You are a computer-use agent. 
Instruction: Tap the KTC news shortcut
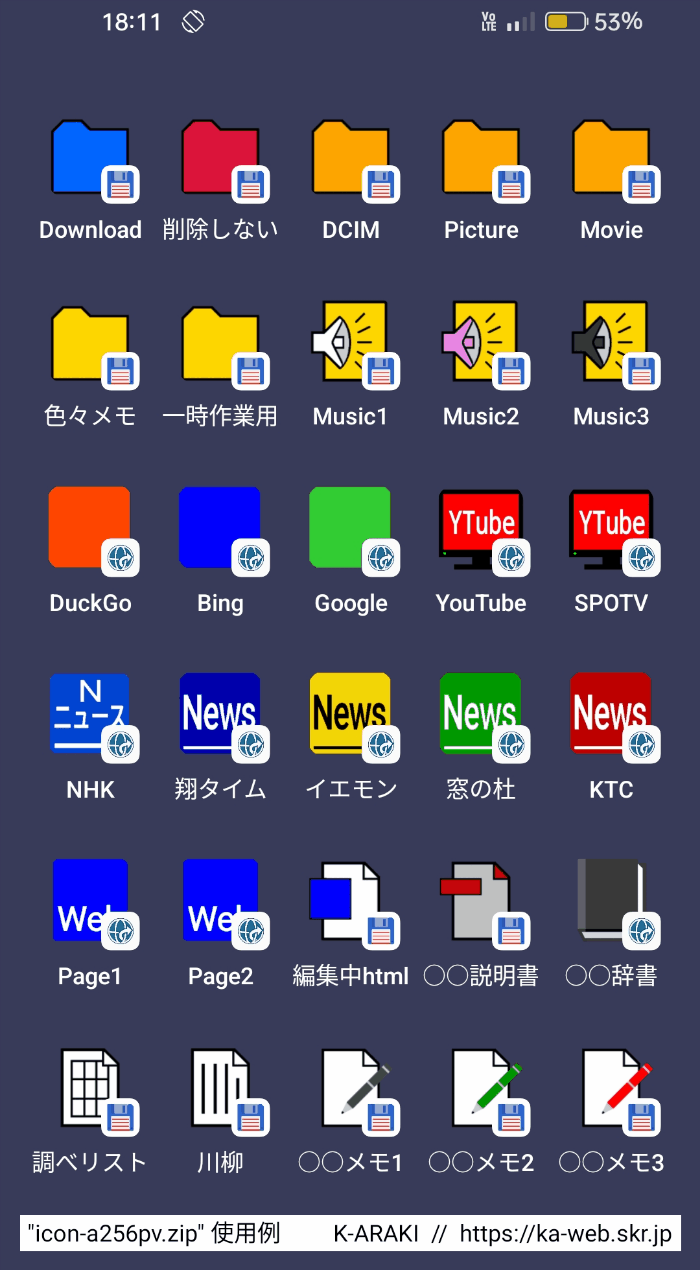611,714
